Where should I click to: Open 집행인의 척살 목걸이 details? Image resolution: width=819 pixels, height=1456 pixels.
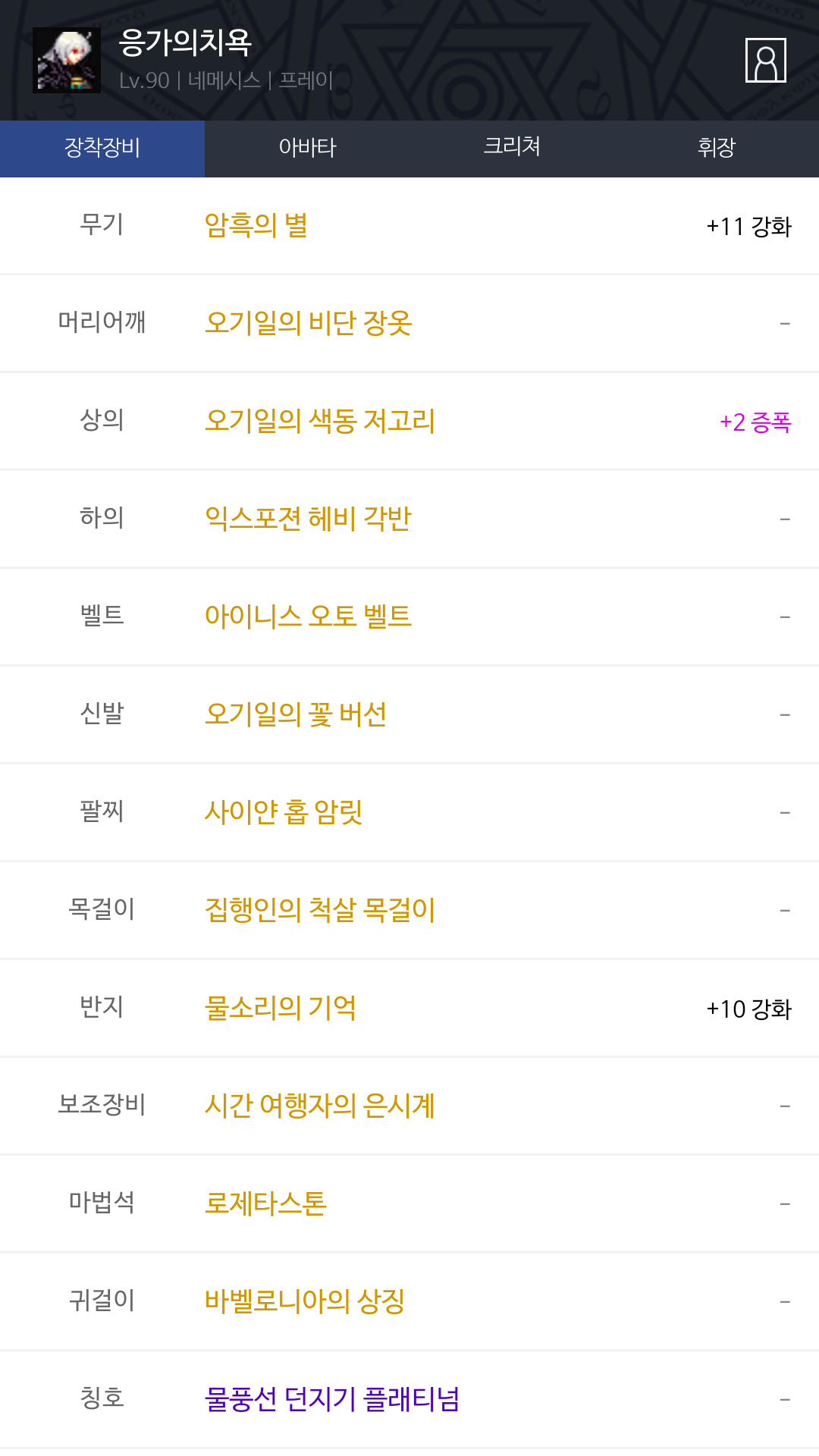pyautogui.click(x=320, y=910)
